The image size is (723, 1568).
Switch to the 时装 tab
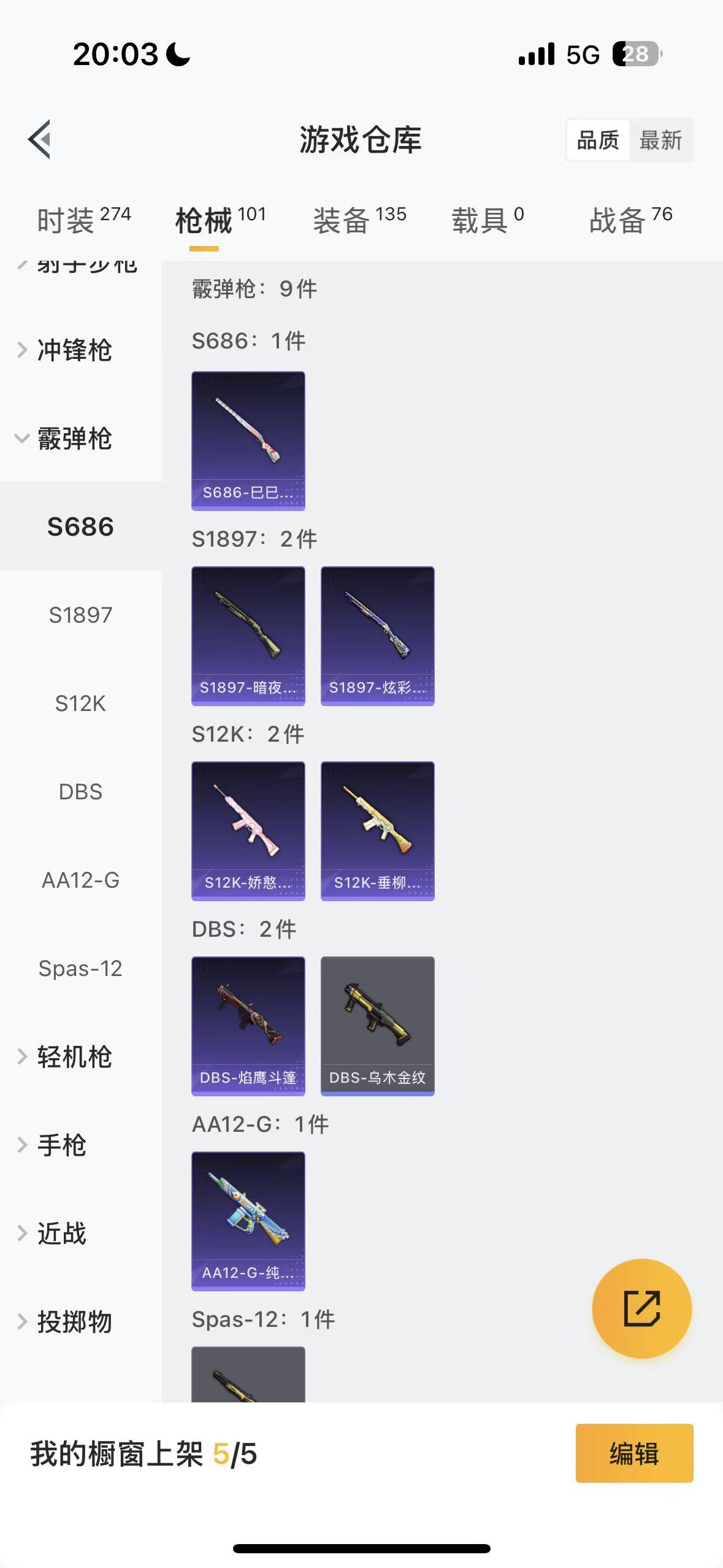(83, 220)
